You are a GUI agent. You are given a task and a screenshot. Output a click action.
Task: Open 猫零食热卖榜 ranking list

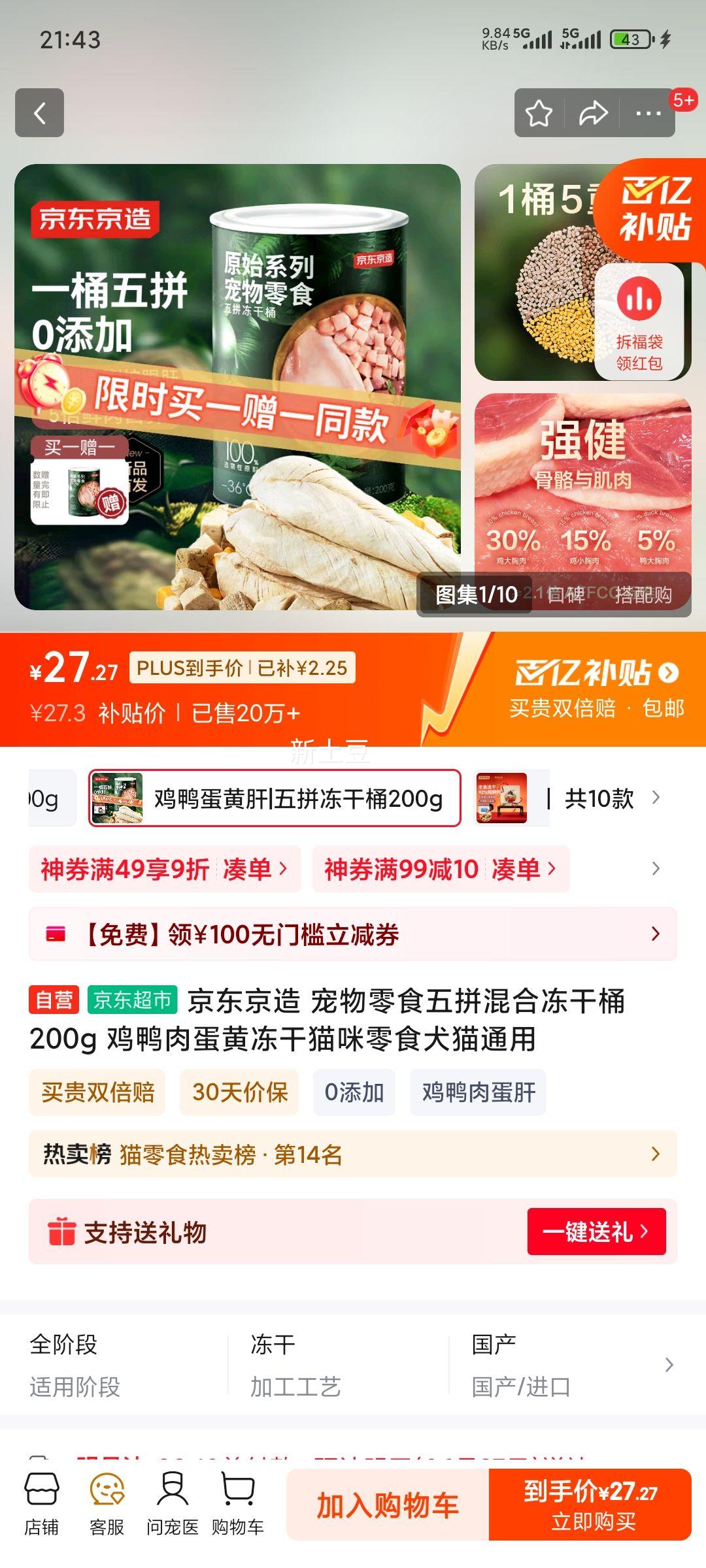click(x=352, y=1154)
